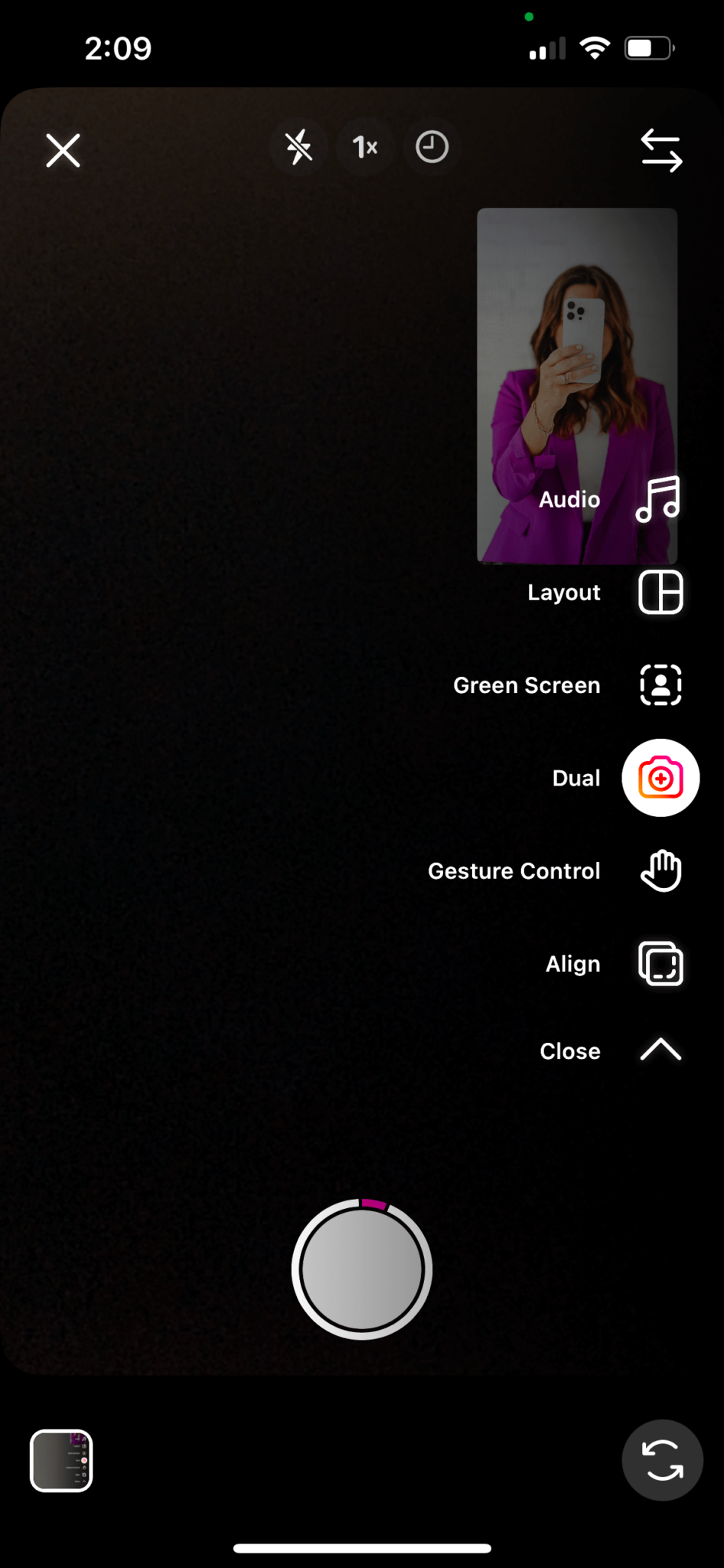Viewport: 724px width, 1568px height.
Task: Tap the swap arrows icon
Action: (660, 150)
